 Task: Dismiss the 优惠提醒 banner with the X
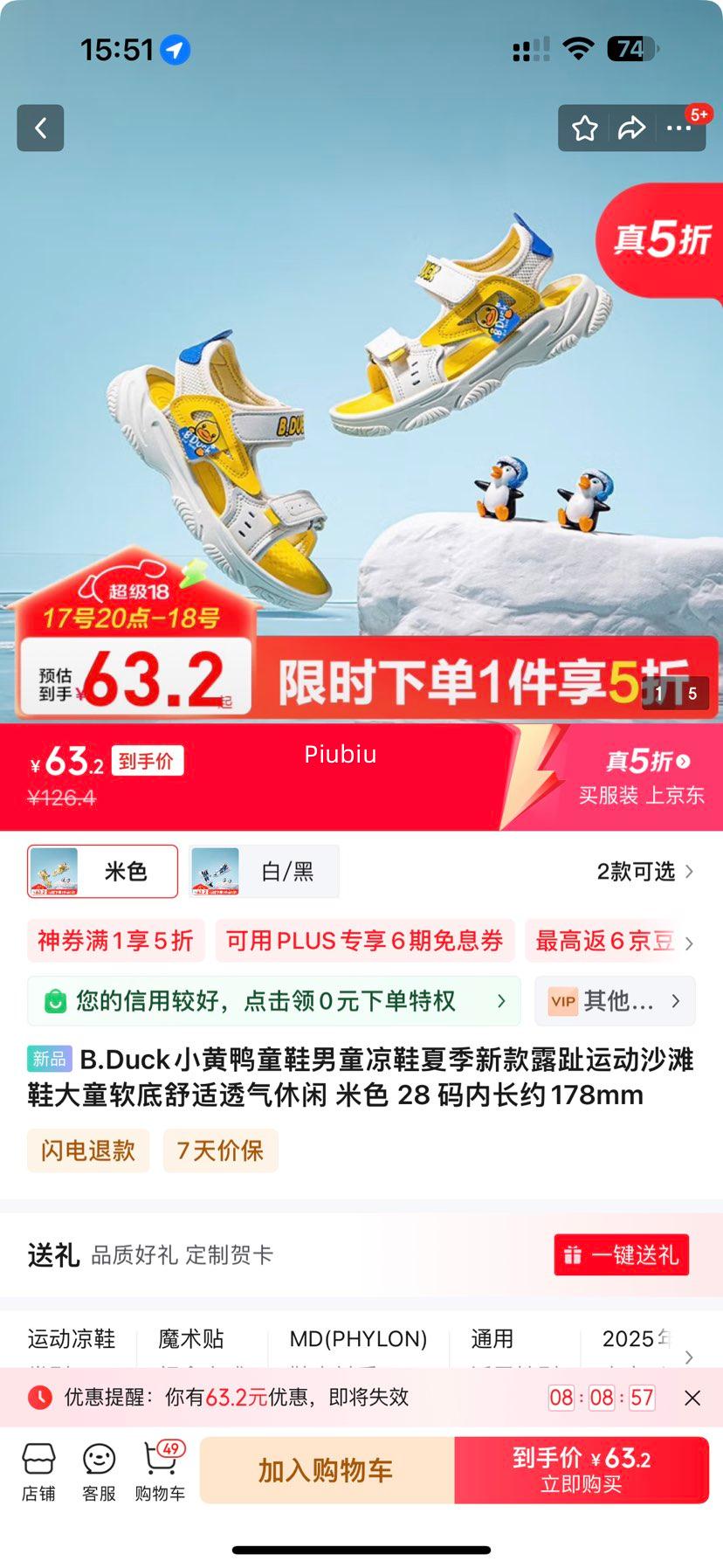pos(691,1399)
